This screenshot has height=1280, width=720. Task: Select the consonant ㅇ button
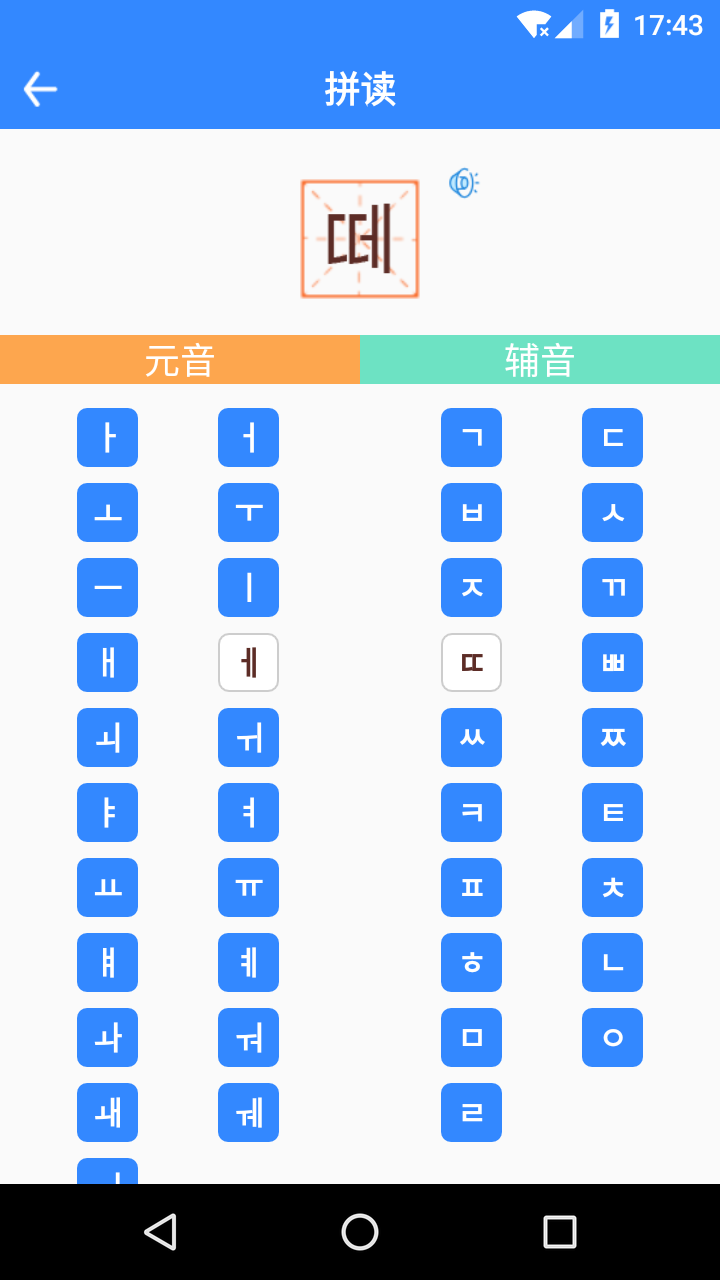612,1037
